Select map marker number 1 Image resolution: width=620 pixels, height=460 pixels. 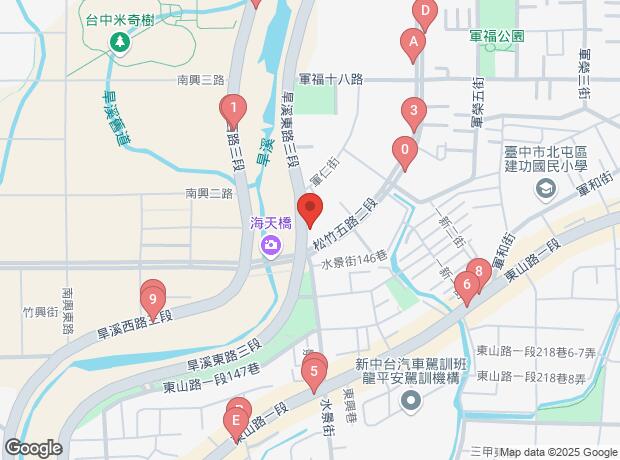(x=232, y=107)
